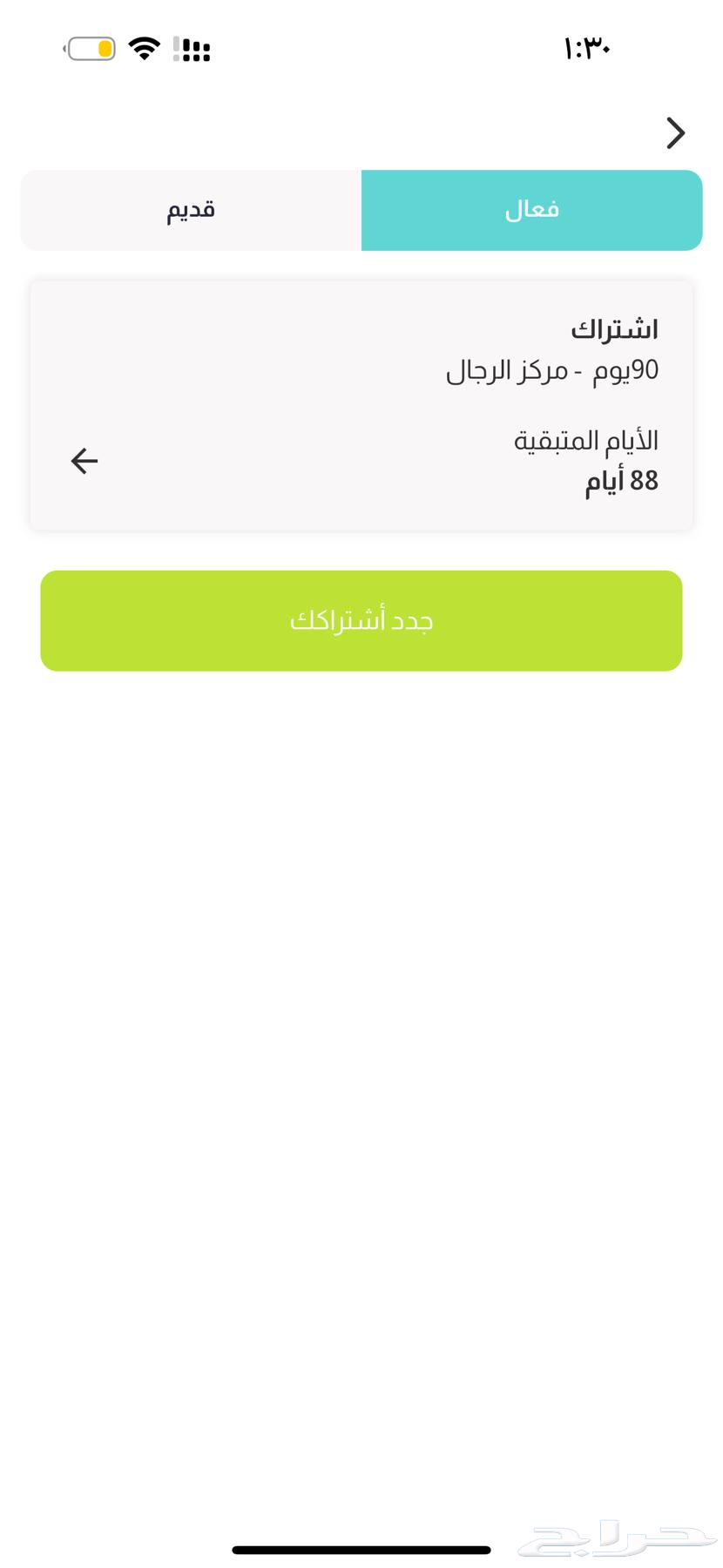The image size is (723, 1568).
Task: Tap the Wi-Fi icon in status bar
Action: click(x=145, y=49)
